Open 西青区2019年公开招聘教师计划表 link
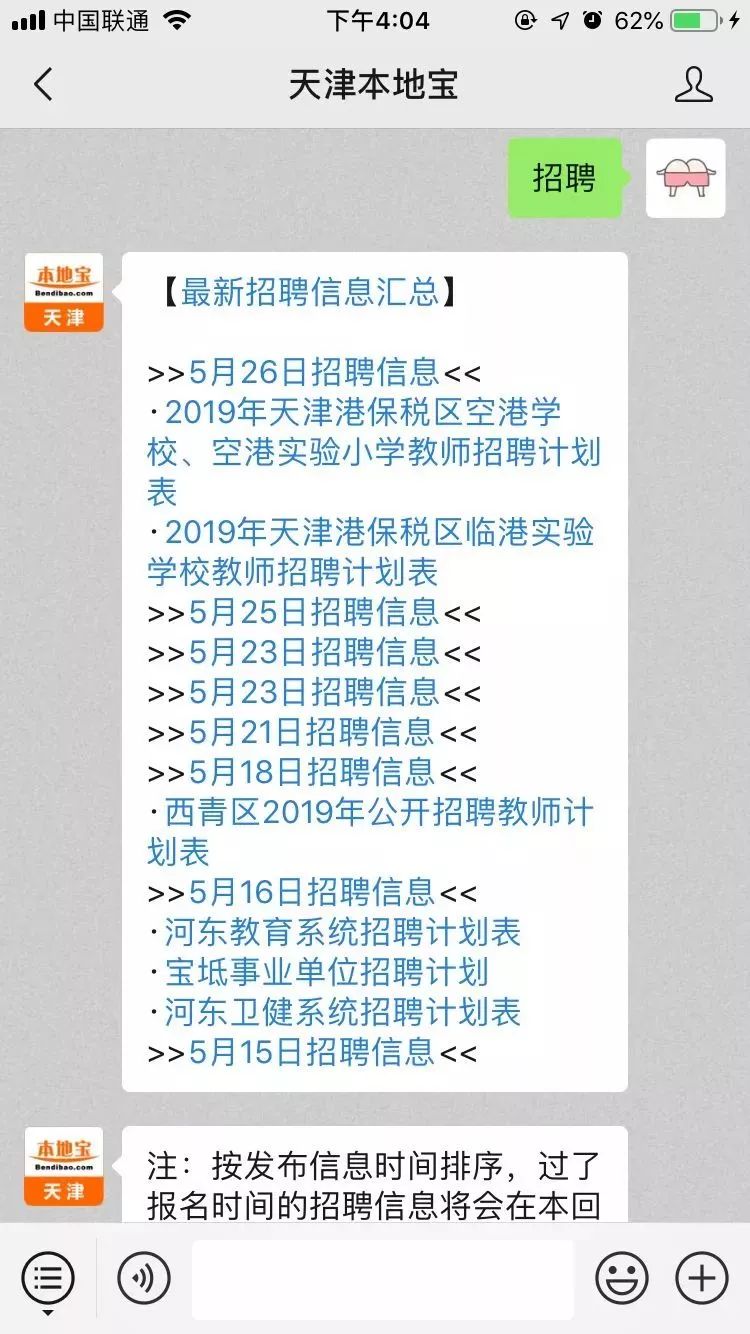Screen dimensions: 750x1334 pyautogui.click(x=371, y=832)
